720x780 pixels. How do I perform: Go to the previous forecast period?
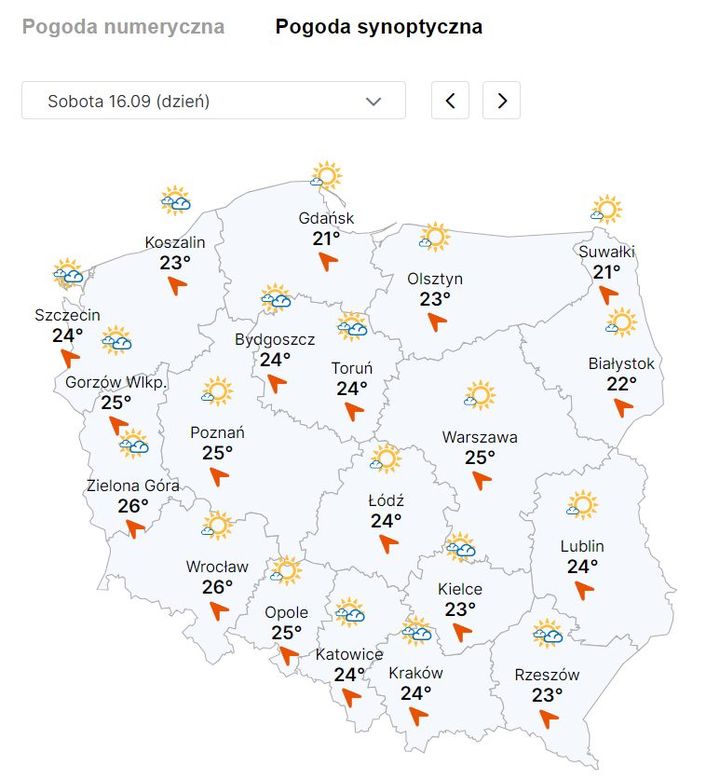coord(450,101)
